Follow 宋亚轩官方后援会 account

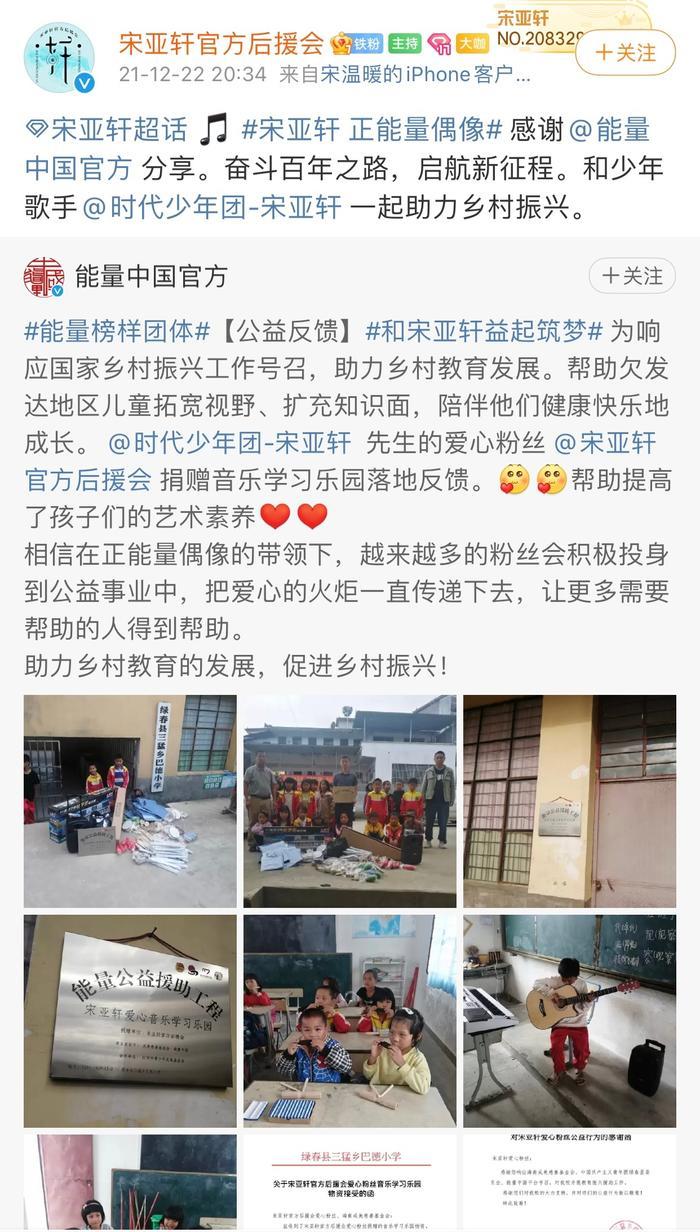coord(625,53)
